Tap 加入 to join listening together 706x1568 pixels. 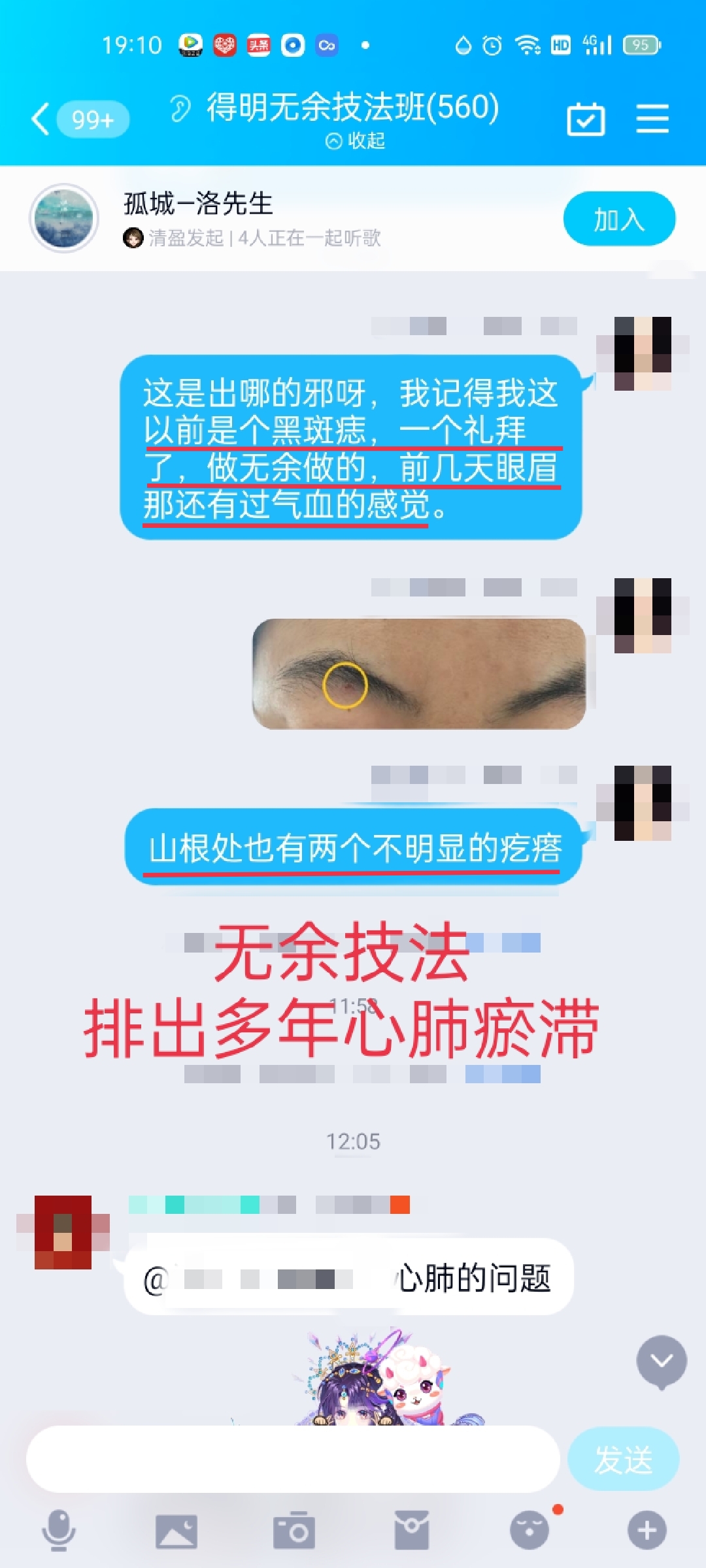619,219
